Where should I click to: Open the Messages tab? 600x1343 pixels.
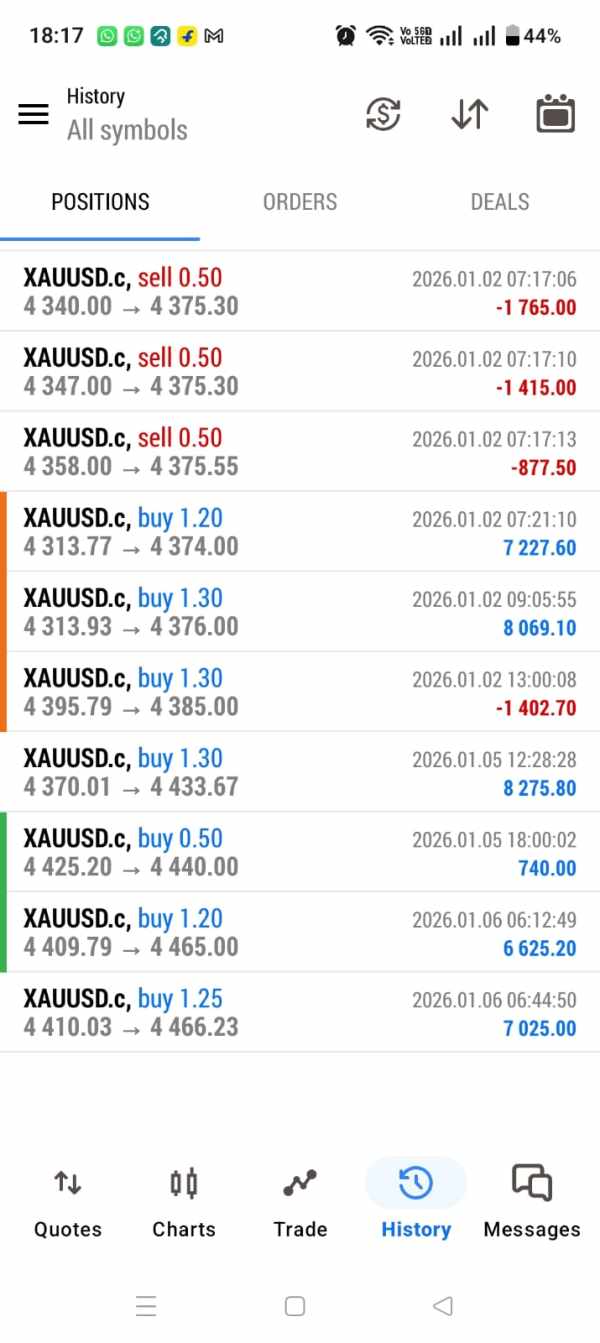click(x=531, y=1201)
